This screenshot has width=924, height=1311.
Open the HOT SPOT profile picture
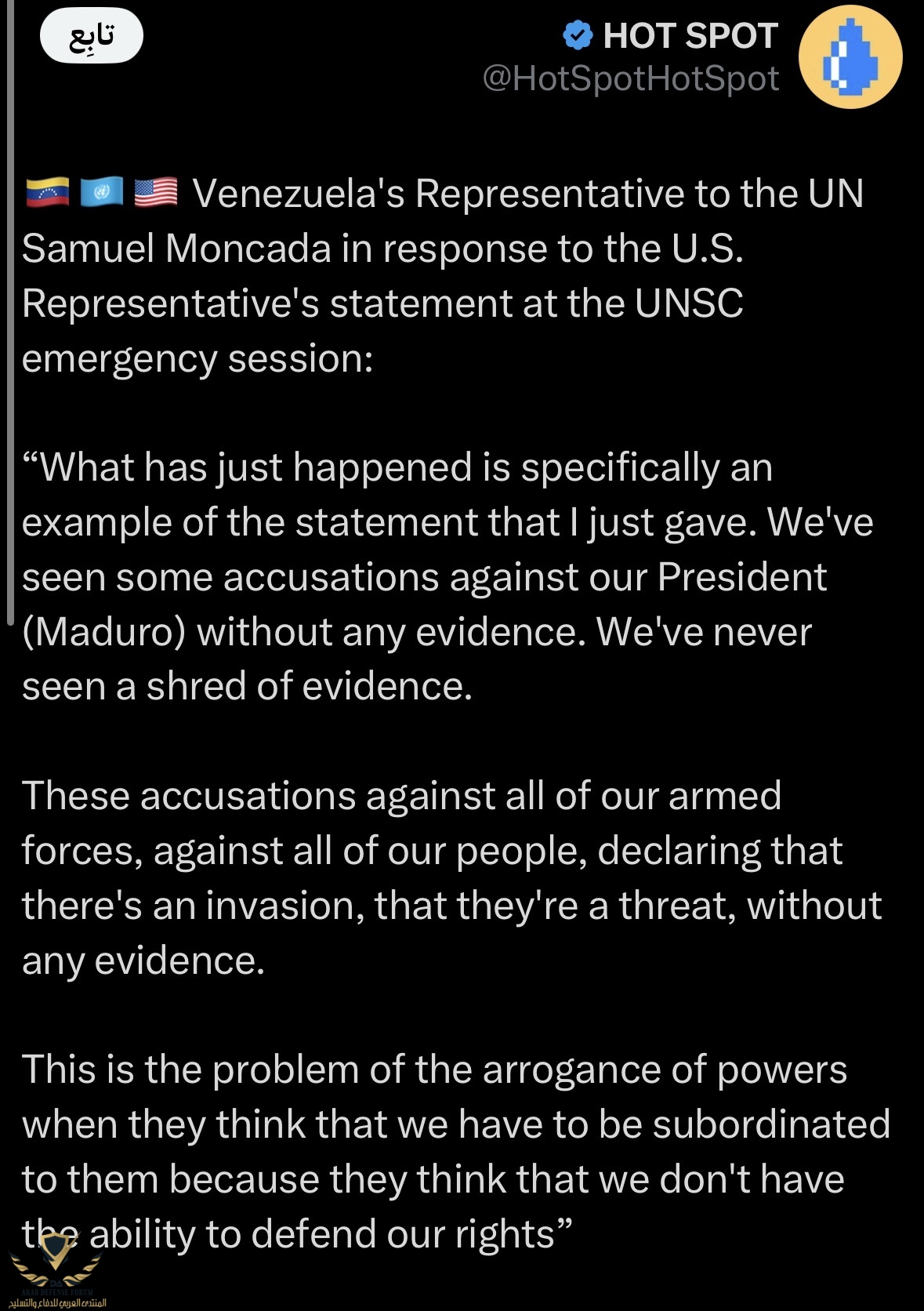(x=850, y=56)
